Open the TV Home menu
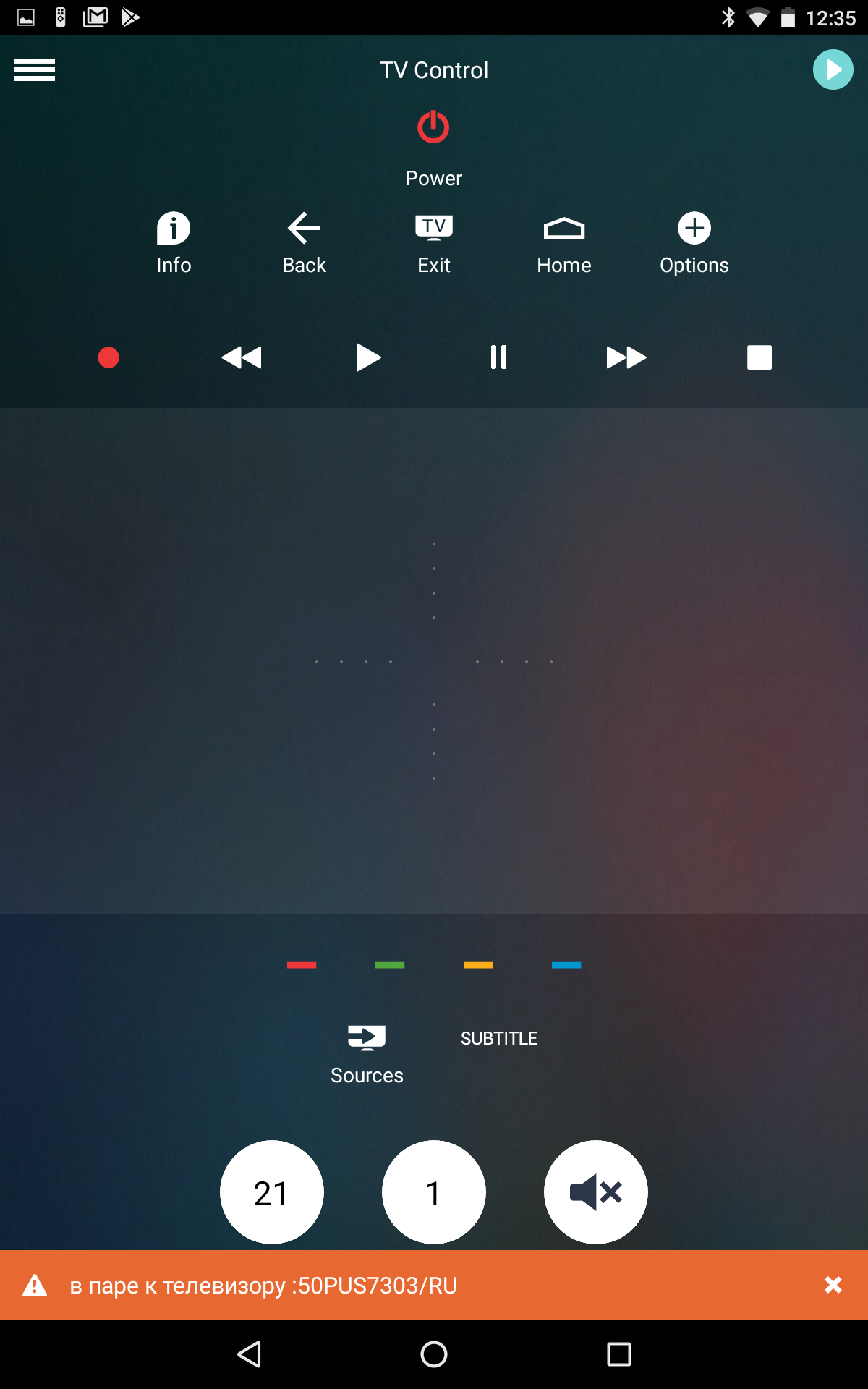 pos(564,243)
